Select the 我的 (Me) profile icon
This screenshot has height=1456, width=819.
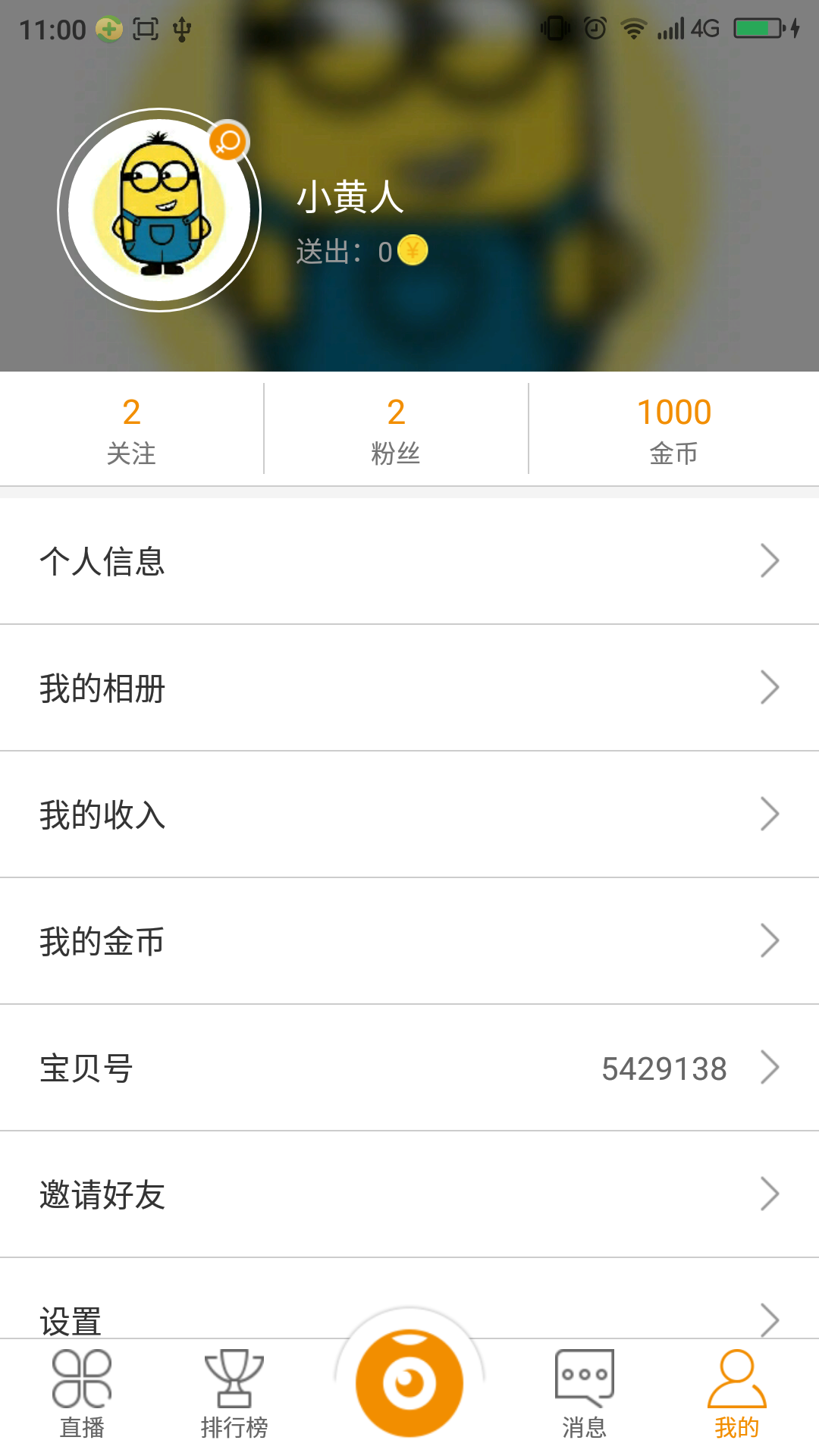pos(736,1385)
